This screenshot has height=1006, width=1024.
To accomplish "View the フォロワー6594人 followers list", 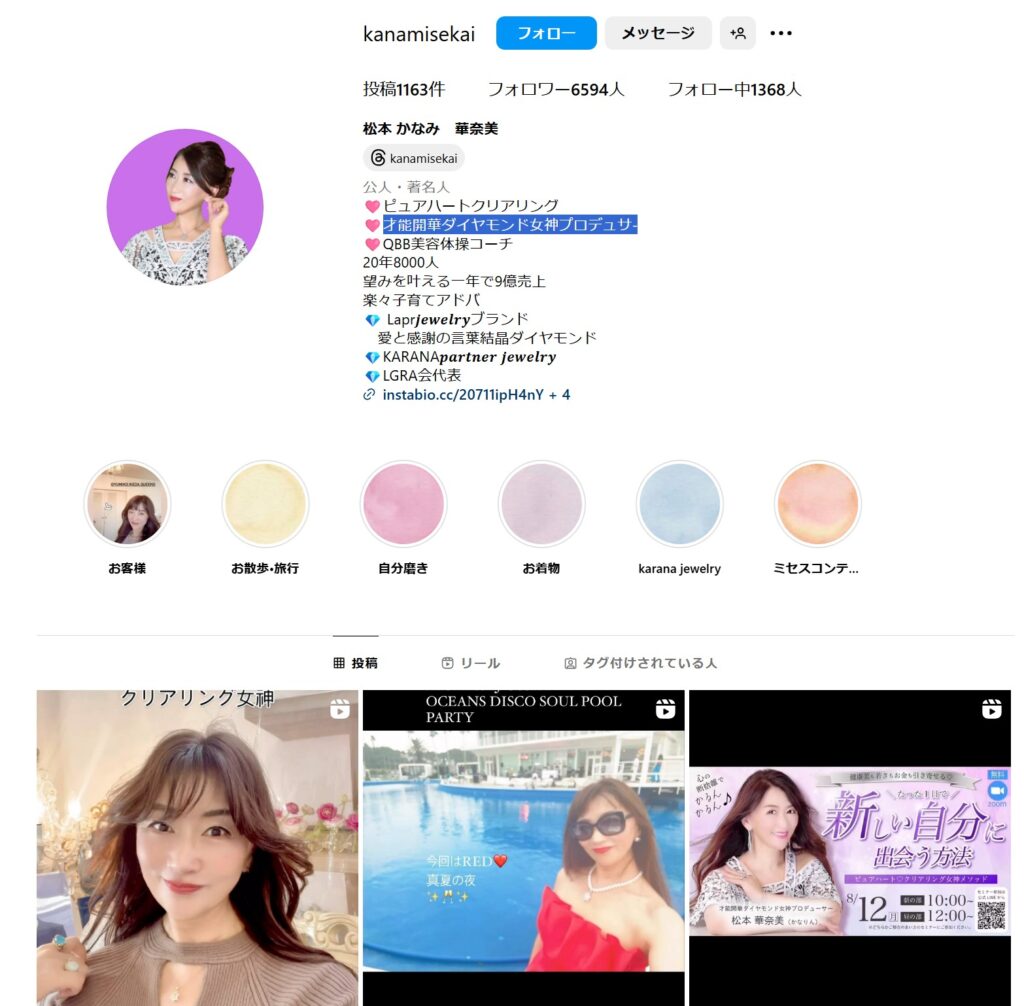I will point(556,89).
